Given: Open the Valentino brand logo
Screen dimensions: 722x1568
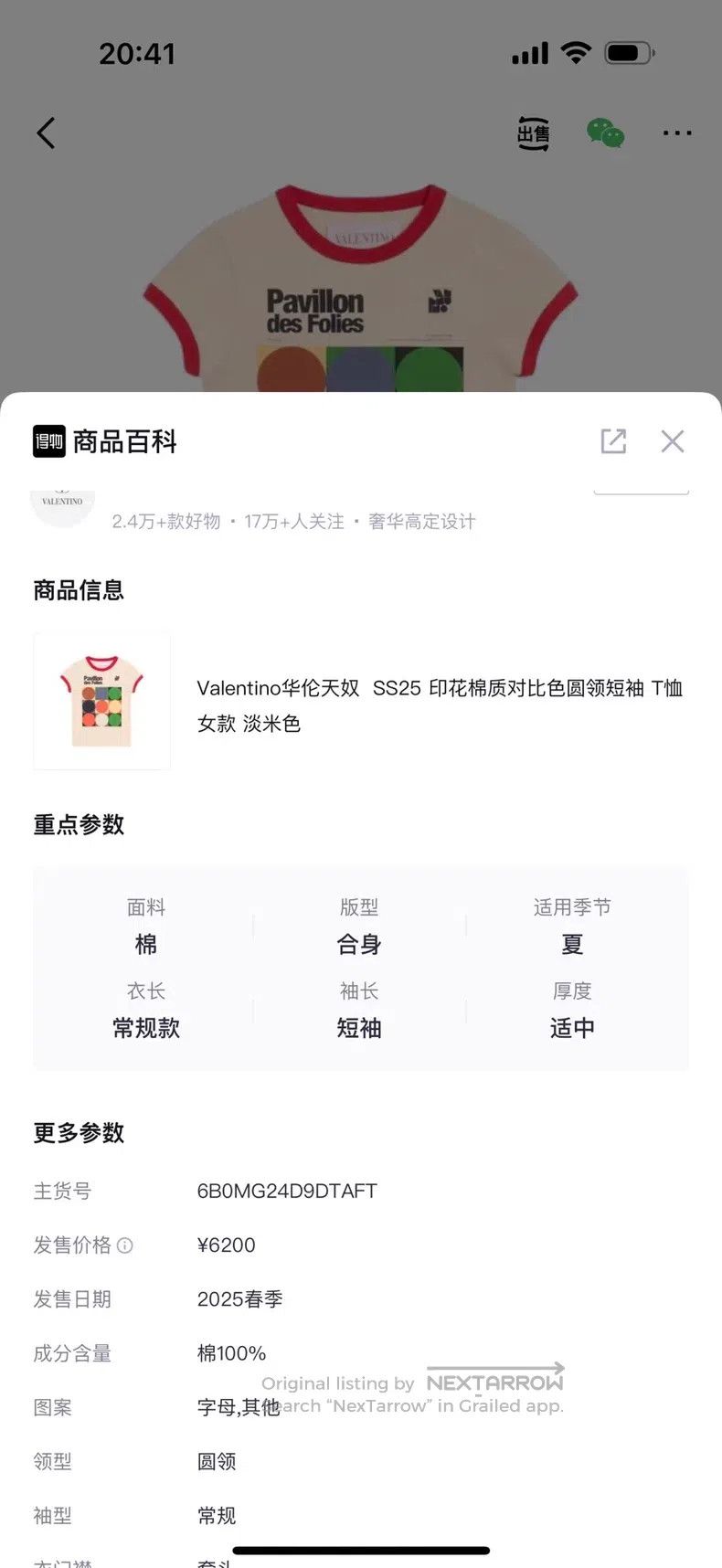Looking at the screenshot, I should 62,505.
